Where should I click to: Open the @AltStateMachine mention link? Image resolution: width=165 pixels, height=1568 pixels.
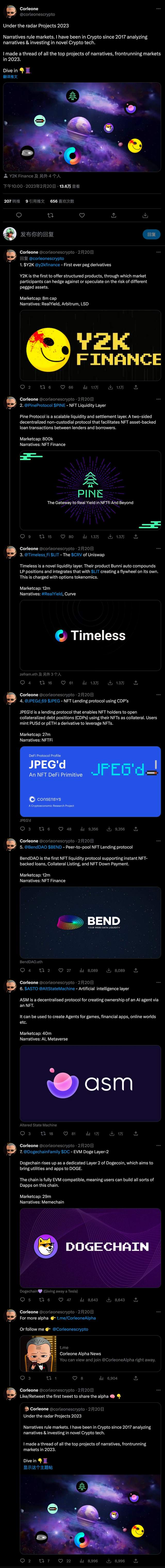pos(58,989)
